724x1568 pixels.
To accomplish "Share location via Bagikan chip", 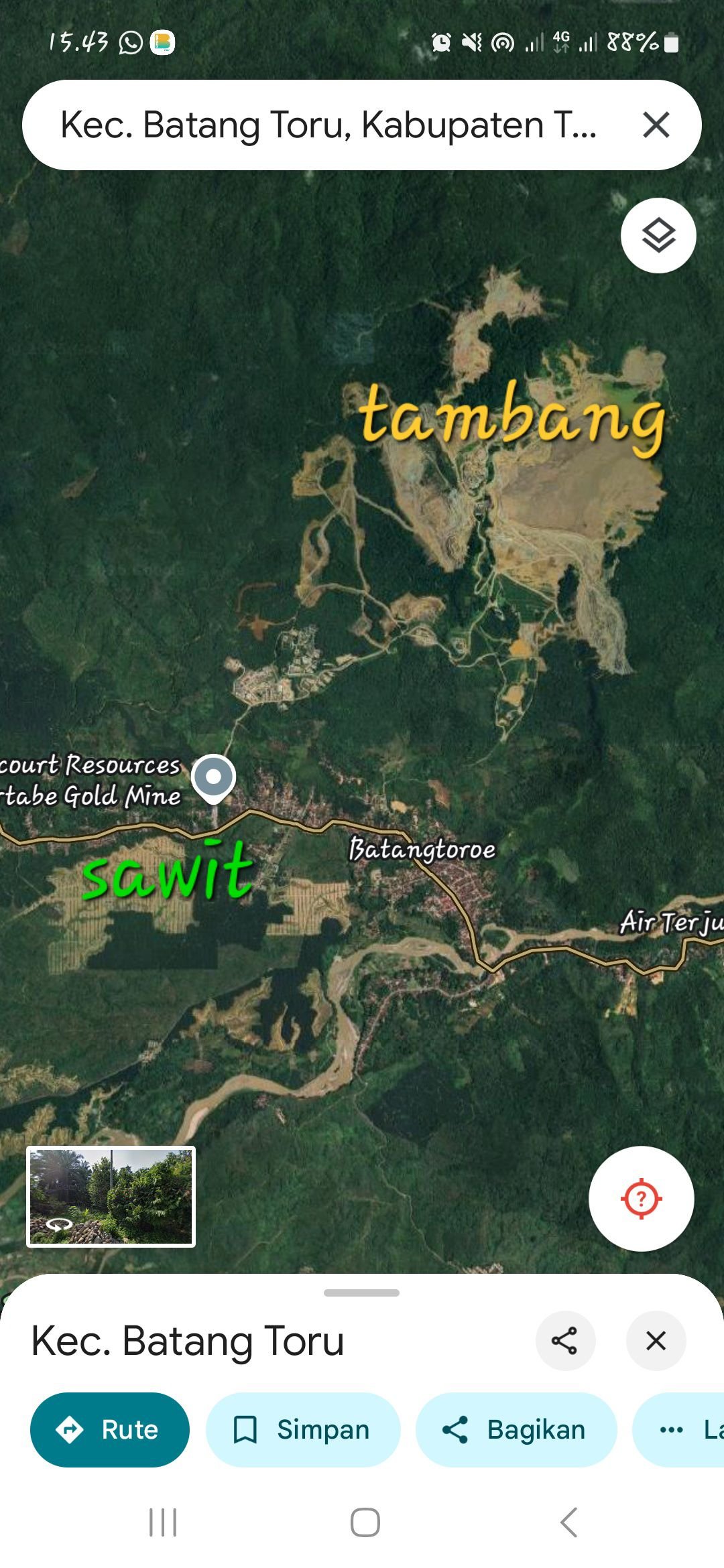I will [516, 1430].
